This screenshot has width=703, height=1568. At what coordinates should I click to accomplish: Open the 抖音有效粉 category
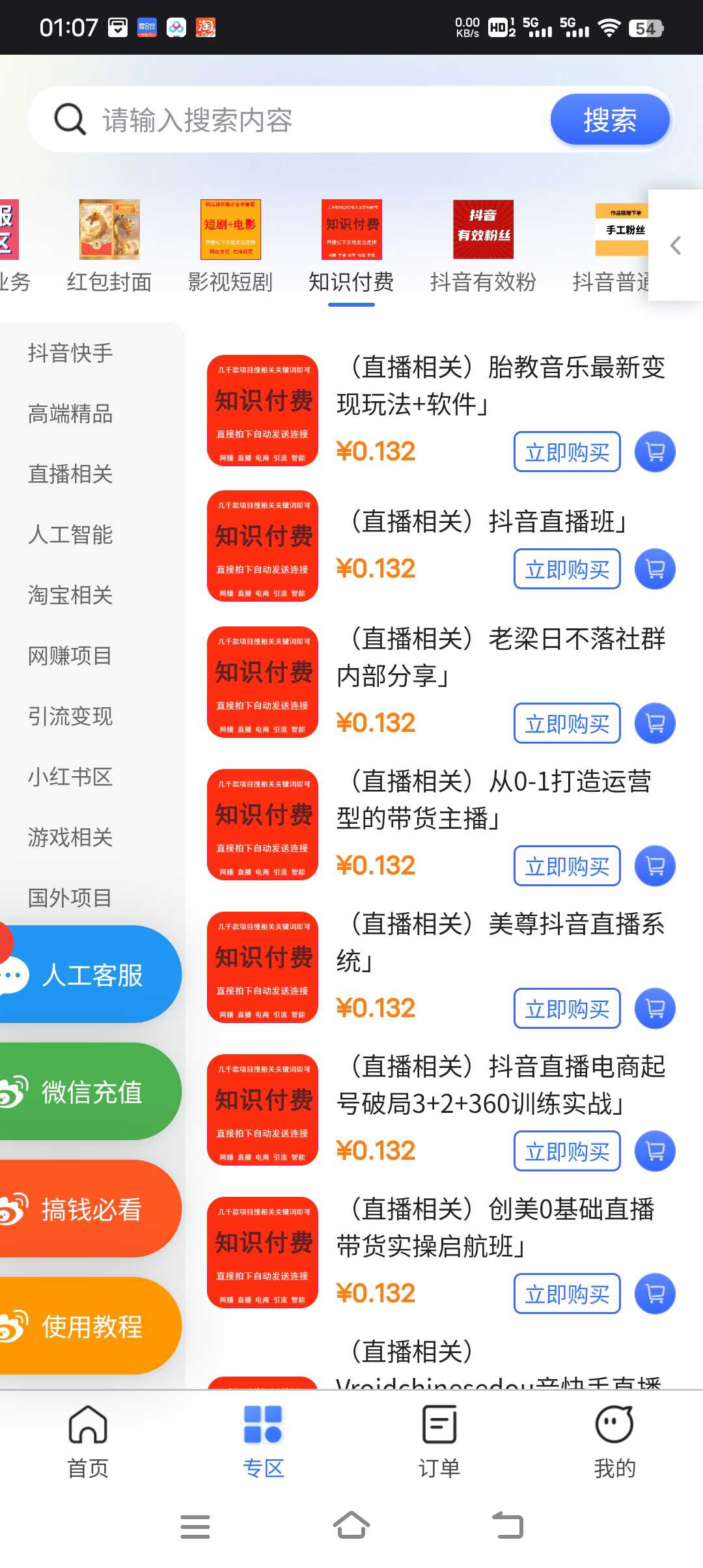pyautogui.click(x=483, y=246)
